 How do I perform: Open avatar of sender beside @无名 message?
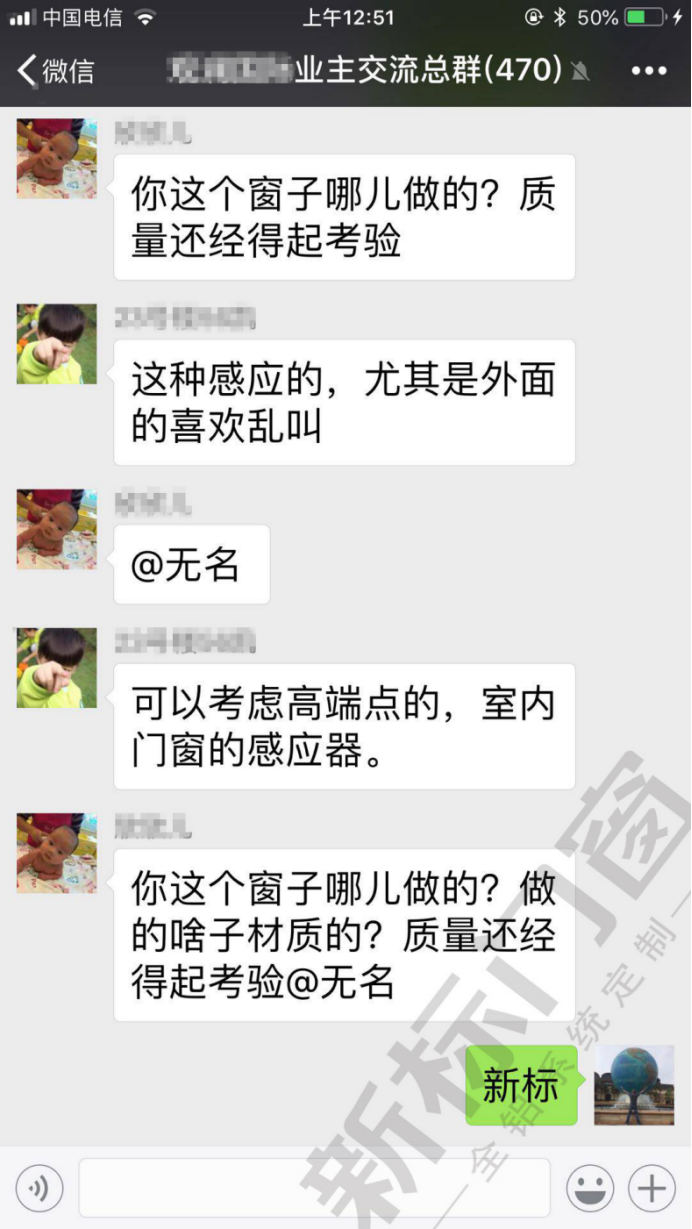click(57, 529)
